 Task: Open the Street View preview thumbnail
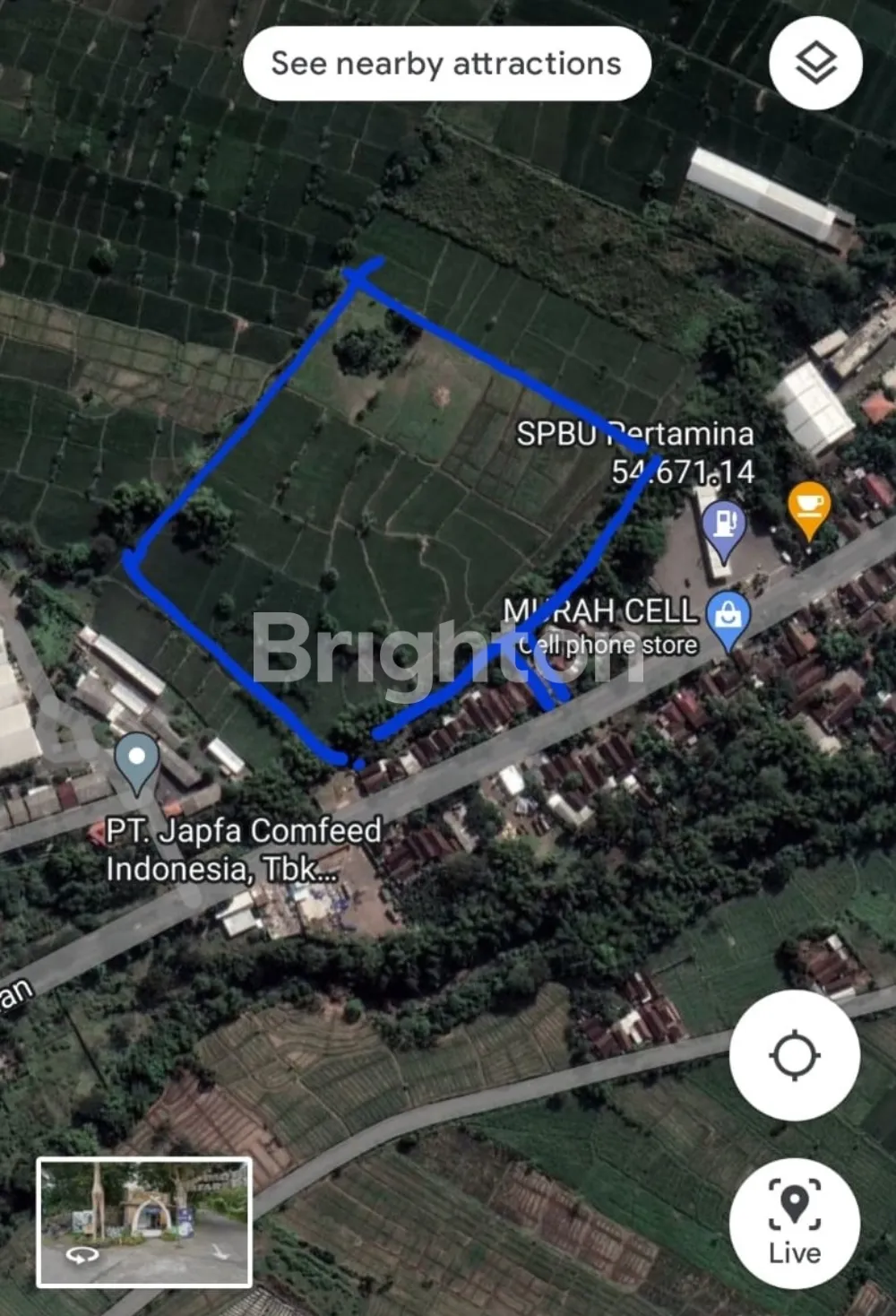[x=144, y=1222]
